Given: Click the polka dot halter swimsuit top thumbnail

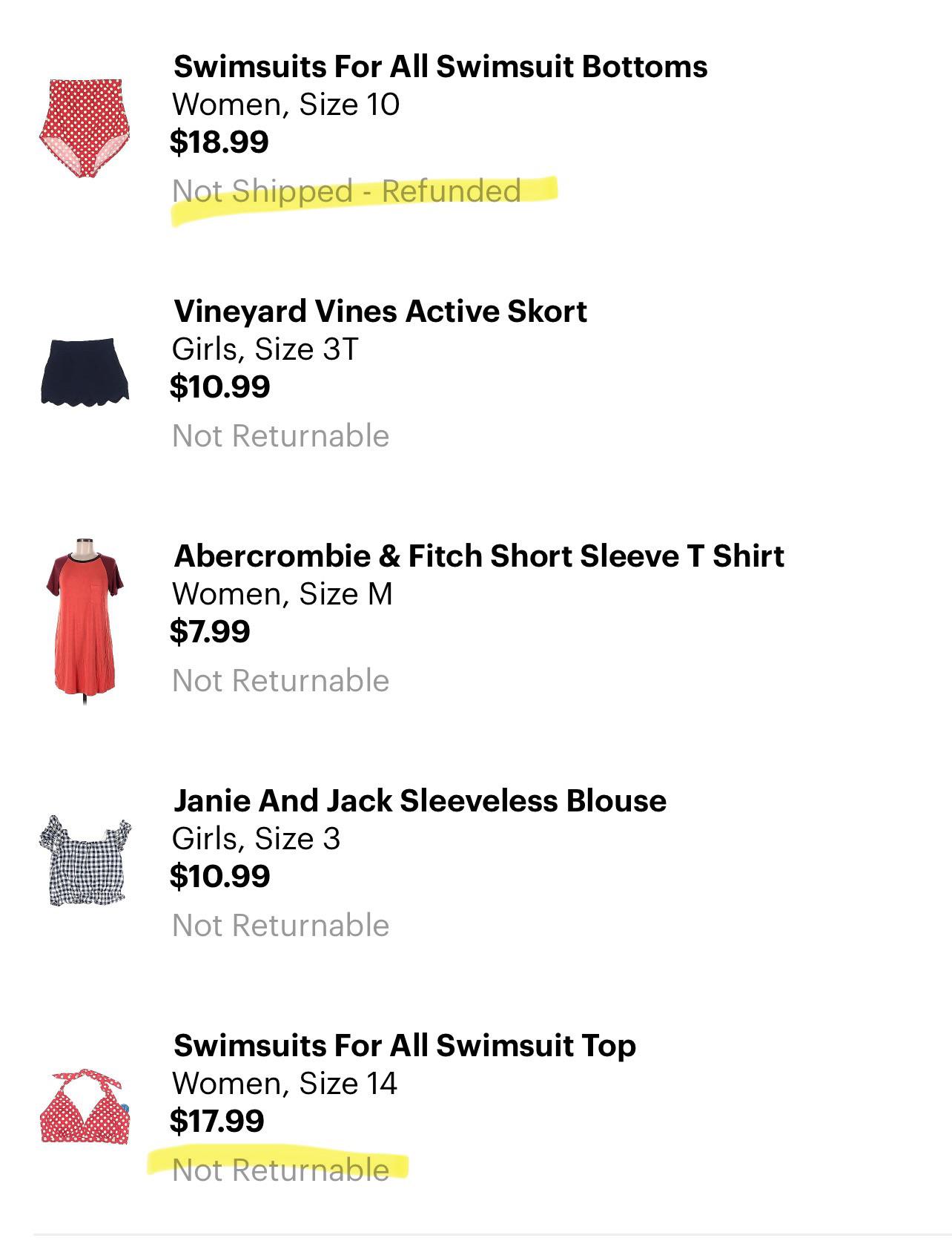Looking at the screenshot, I should click(85, 1120).
